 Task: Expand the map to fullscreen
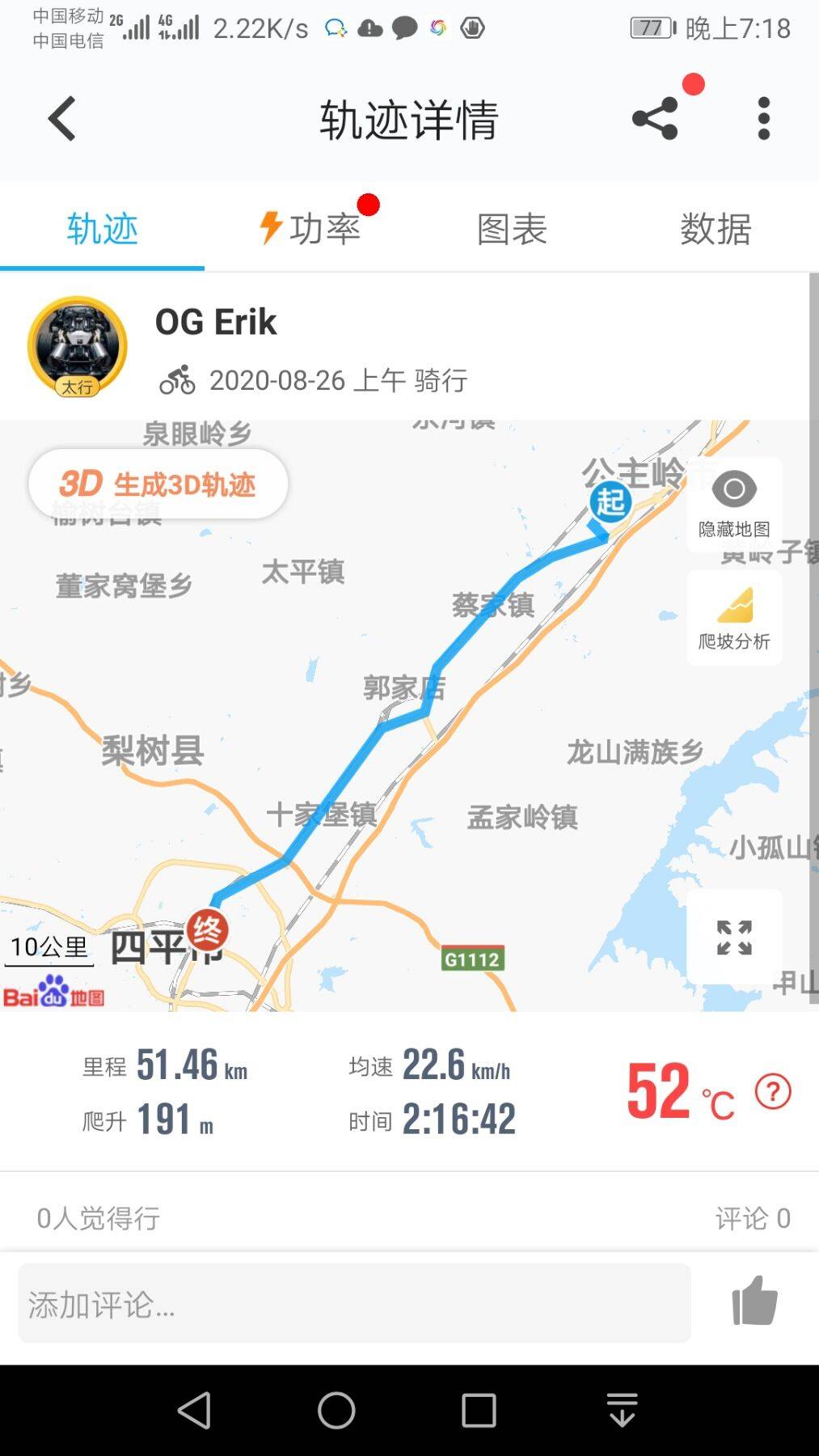pyautogui.click(x=734, y=938)
